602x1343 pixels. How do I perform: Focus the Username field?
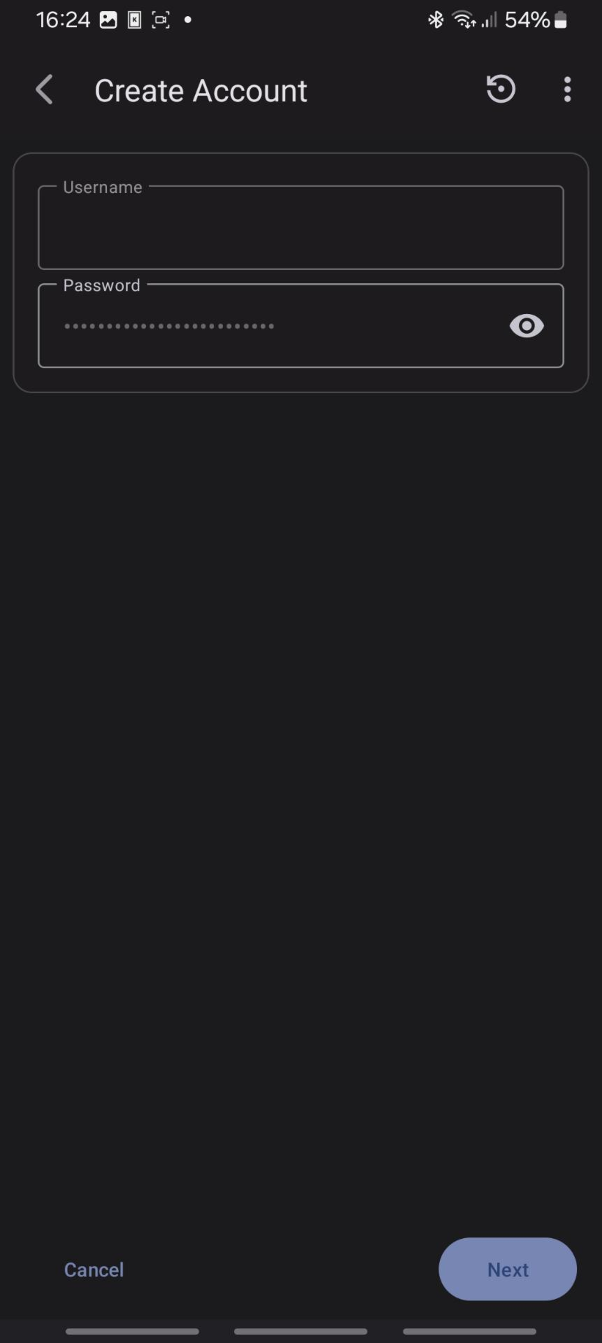tap(300, 229)
